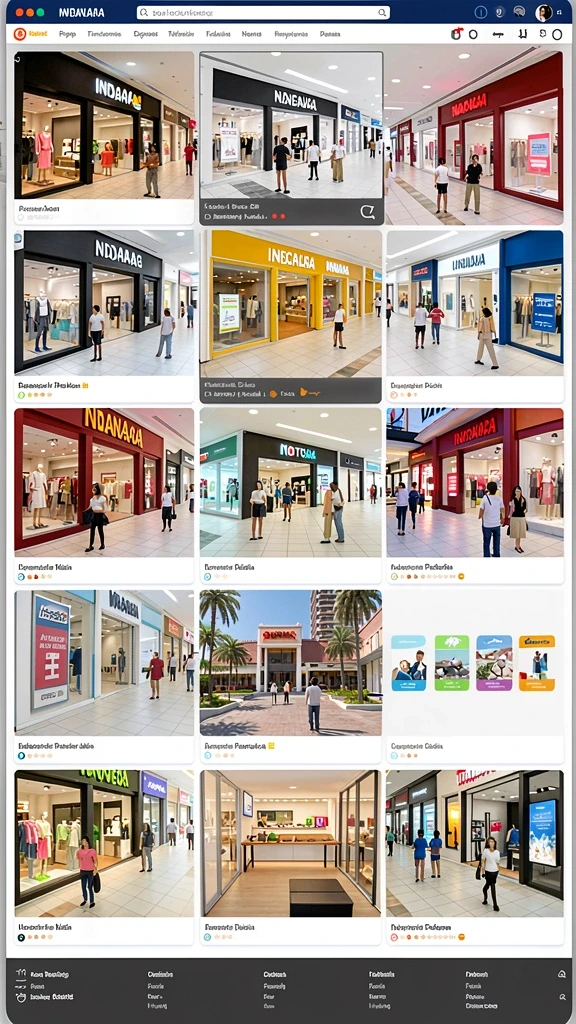Open the outdoor mall card with palm trees
Image resolution: width=576 pixels, height=1024 pixels.
tap(291, 677)
